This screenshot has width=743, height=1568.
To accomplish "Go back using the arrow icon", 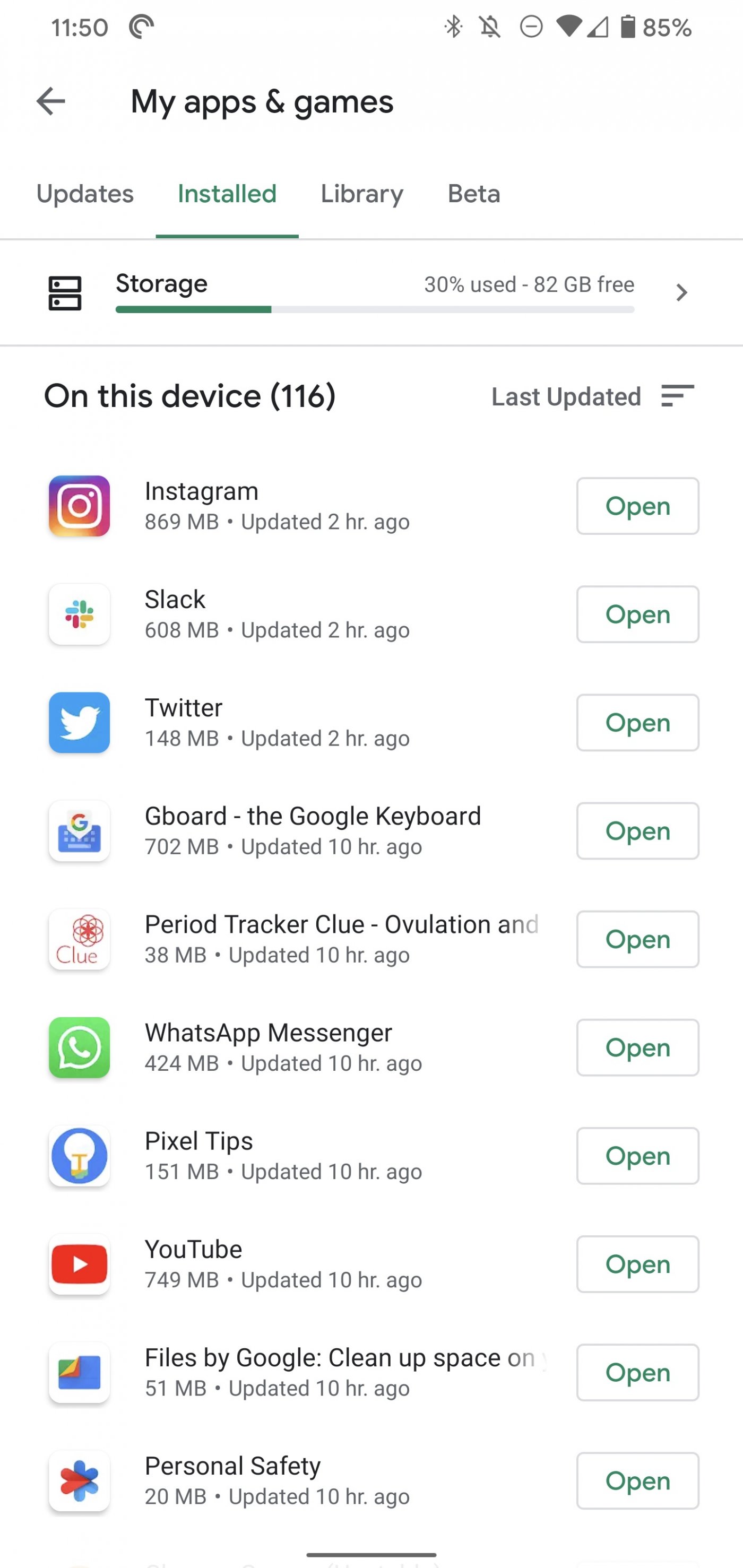I will click(50, 101).
